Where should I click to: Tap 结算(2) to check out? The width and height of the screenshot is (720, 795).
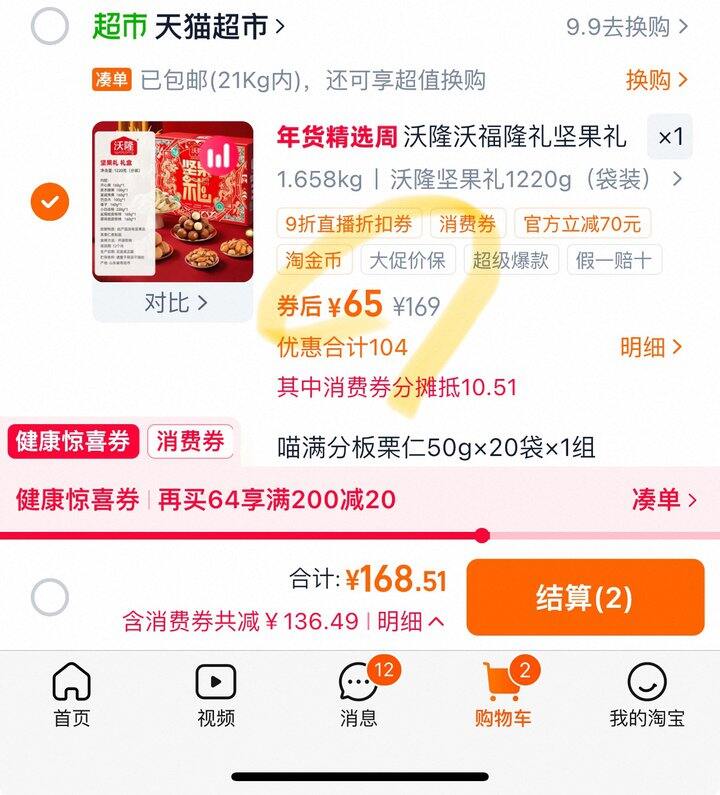tap(585, 597)
